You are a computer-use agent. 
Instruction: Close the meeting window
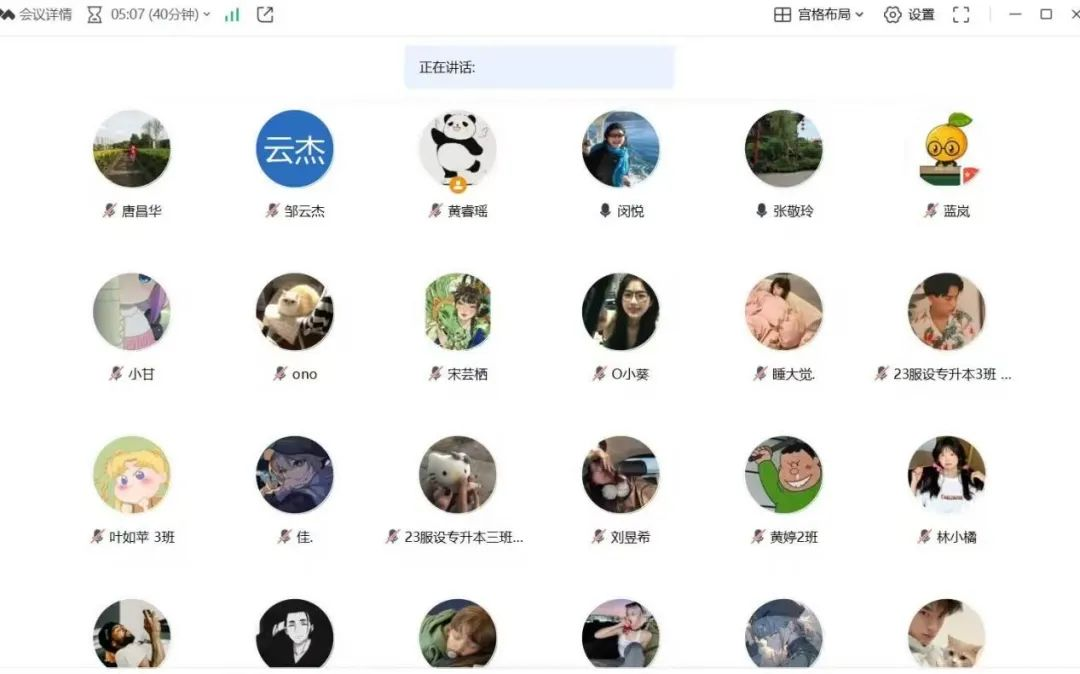click(x=1075, y=15)
